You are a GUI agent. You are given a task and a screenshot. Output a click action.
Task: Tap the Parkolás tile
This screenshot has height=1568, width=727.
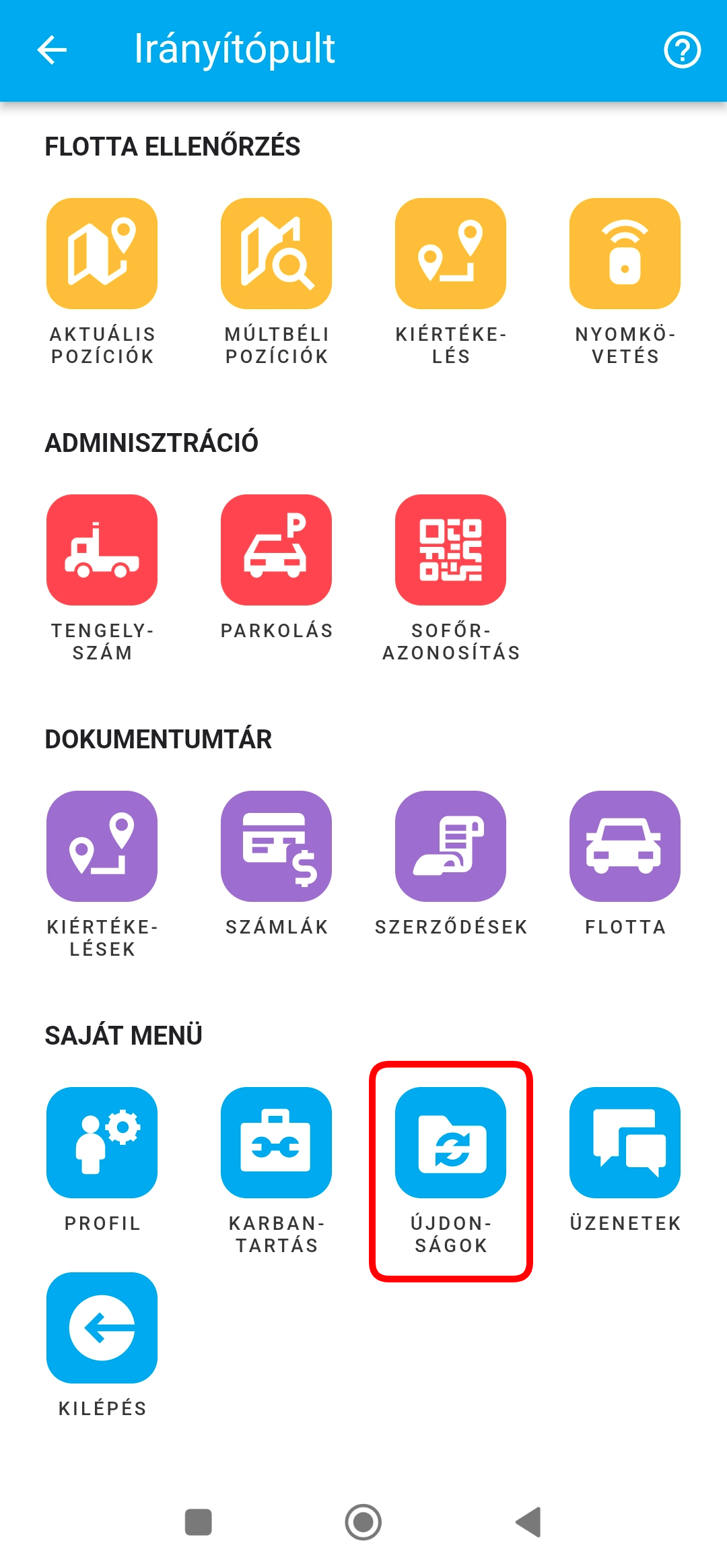[276, 550]
